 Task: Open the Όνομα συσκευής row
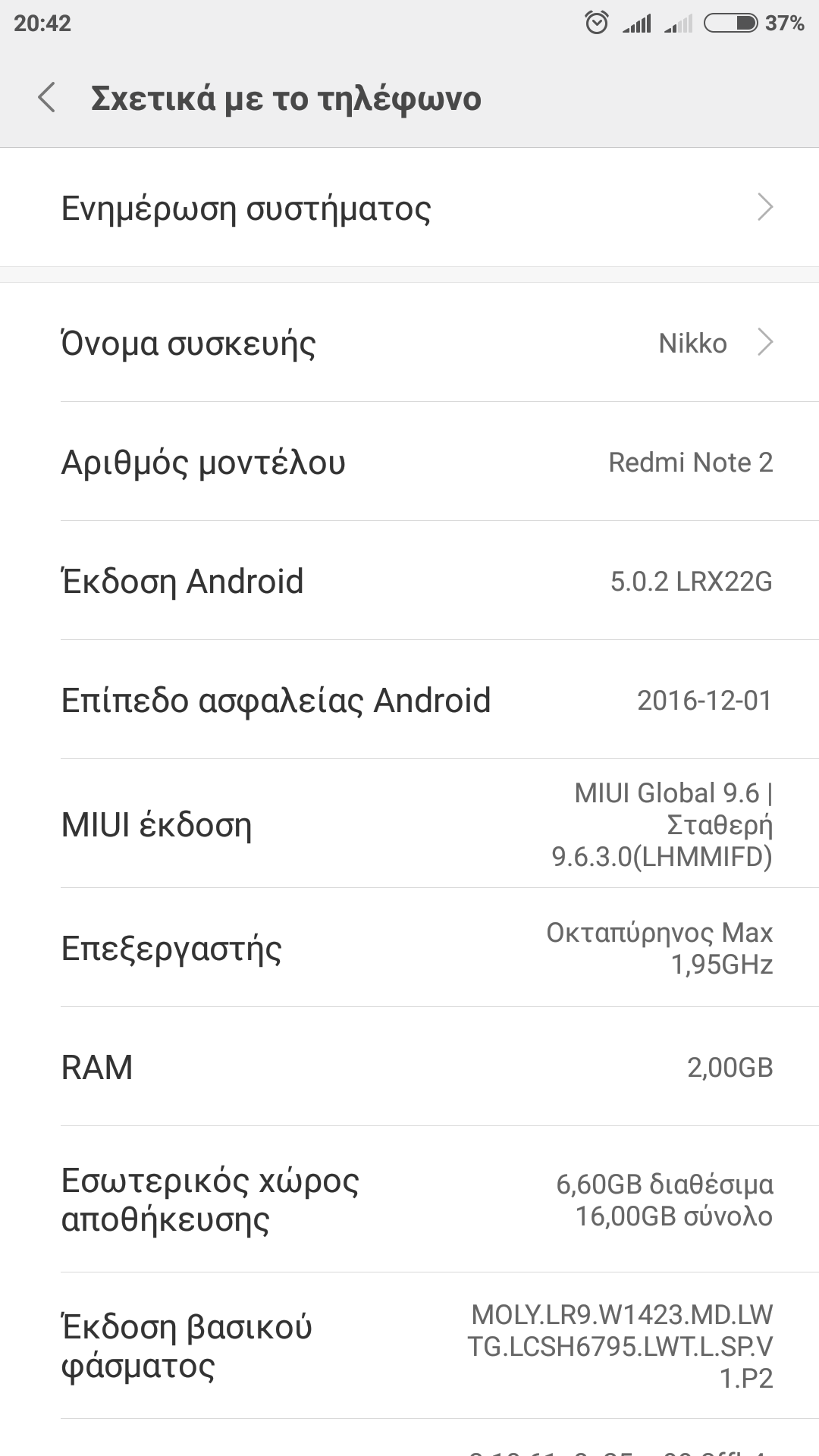click(409, 343)
